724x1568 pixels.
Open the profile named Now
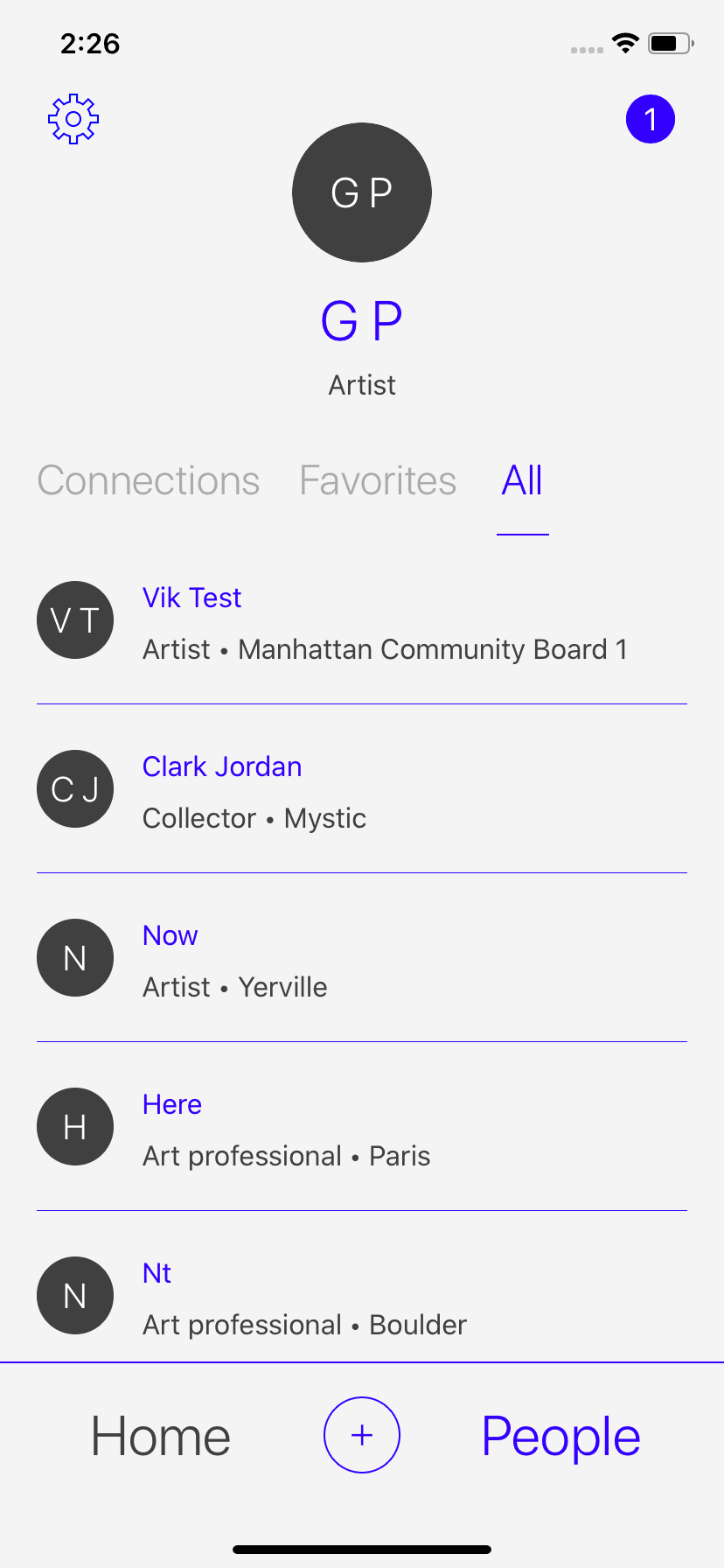tap(170, 934)
